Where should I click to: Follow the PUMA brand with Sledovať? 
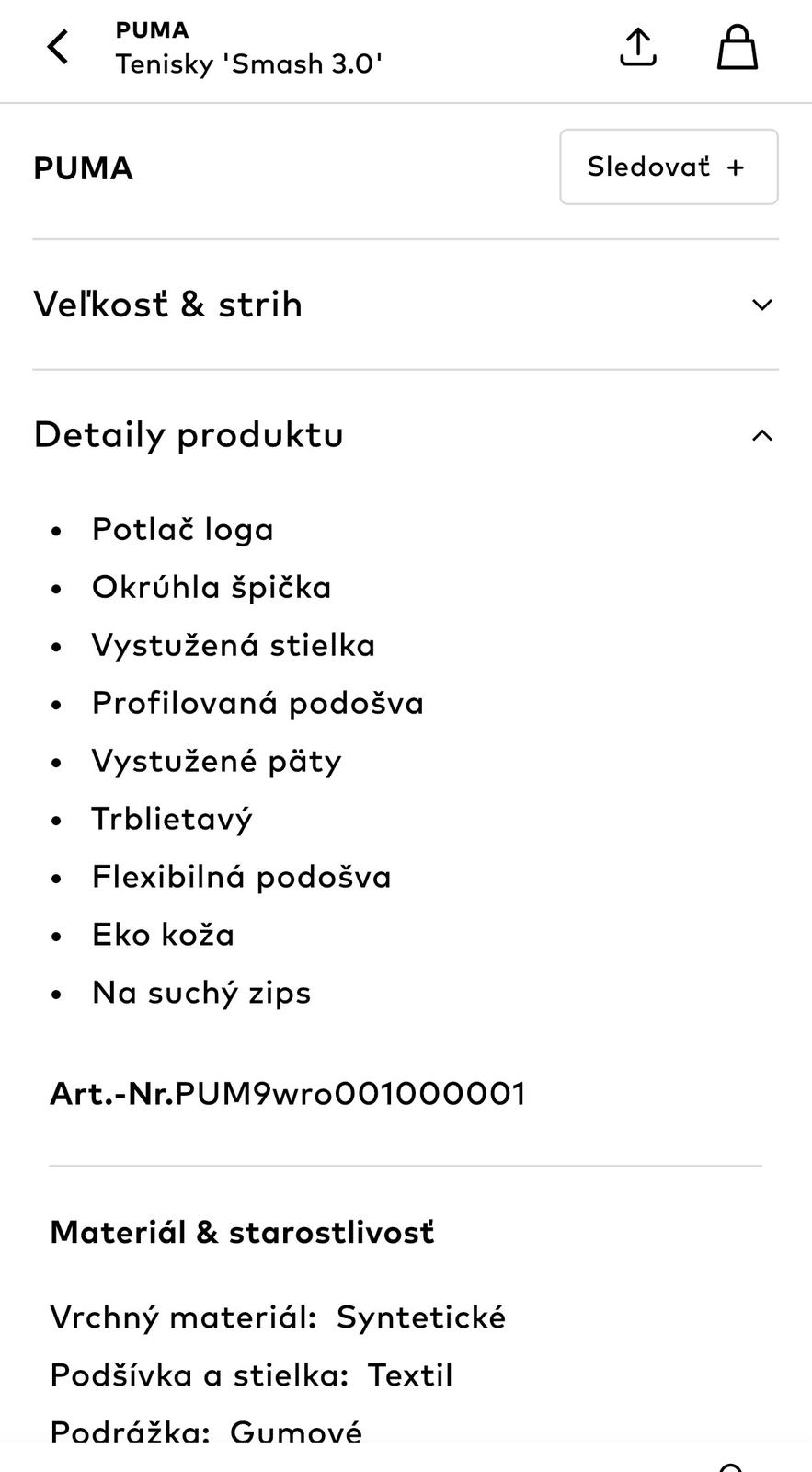click(669, 167)
